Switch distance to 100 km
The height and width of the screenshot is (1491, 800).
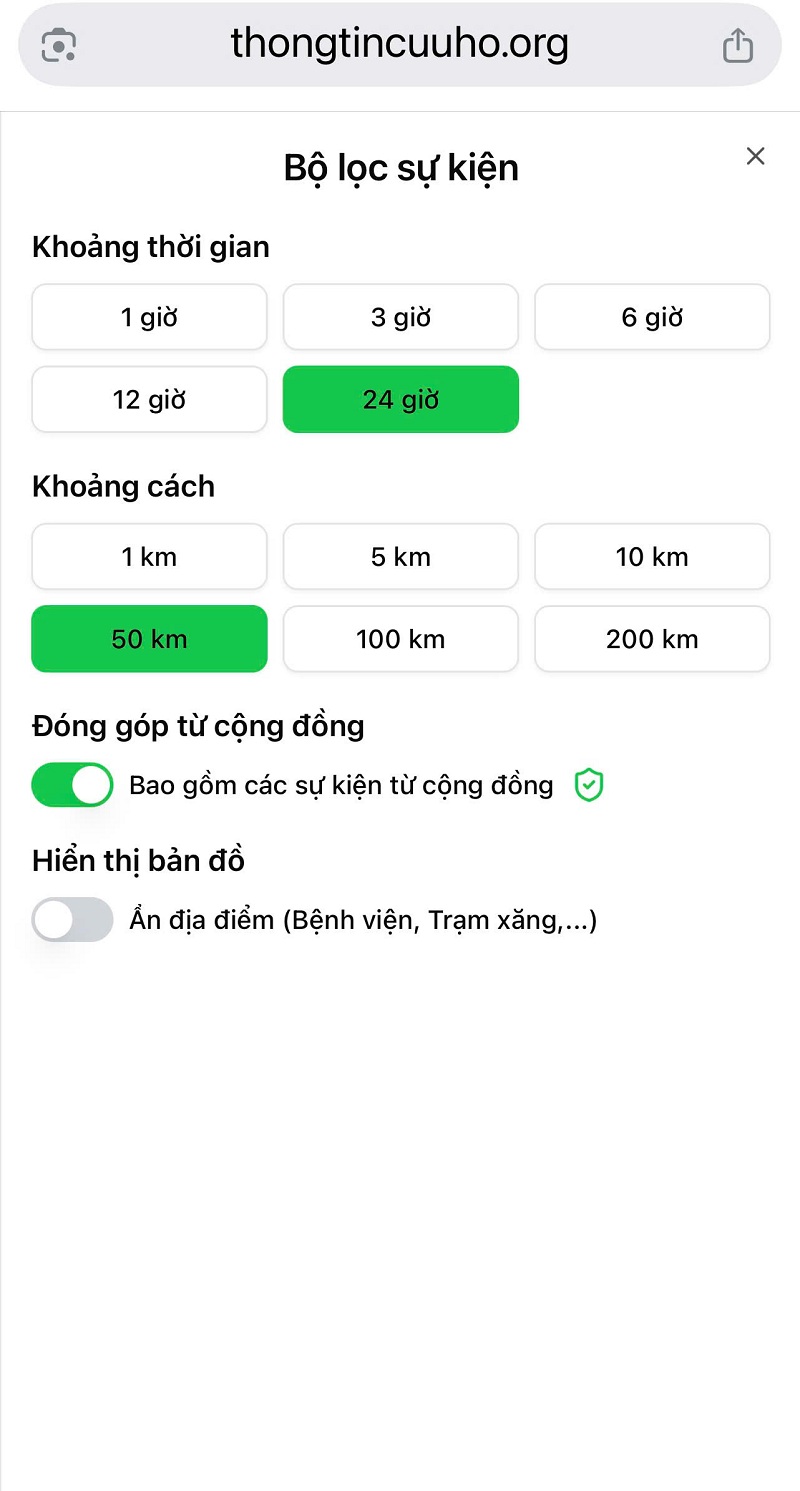[400, 639]
